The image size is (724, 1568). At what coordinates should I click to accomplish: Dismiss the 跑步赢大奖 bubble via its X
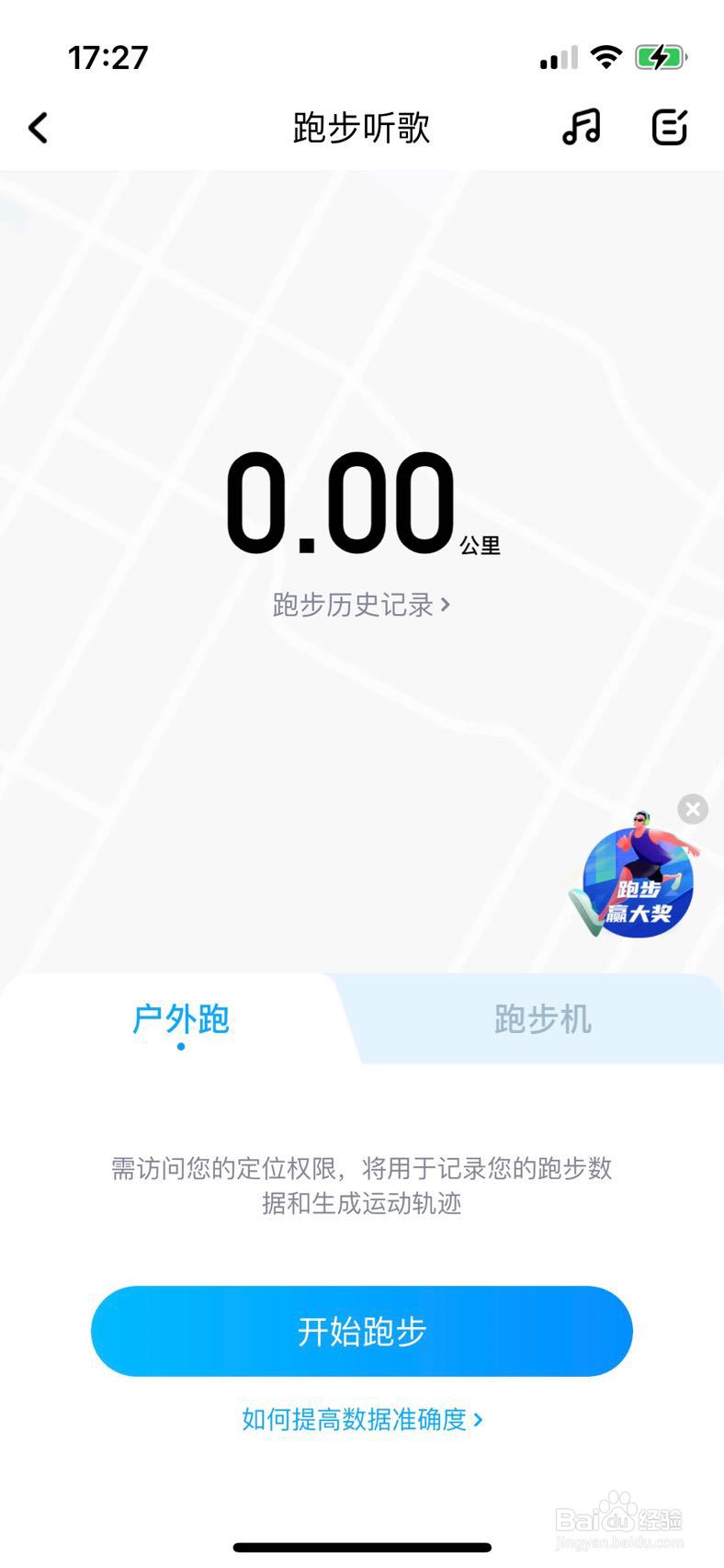(x=692, y=809)
